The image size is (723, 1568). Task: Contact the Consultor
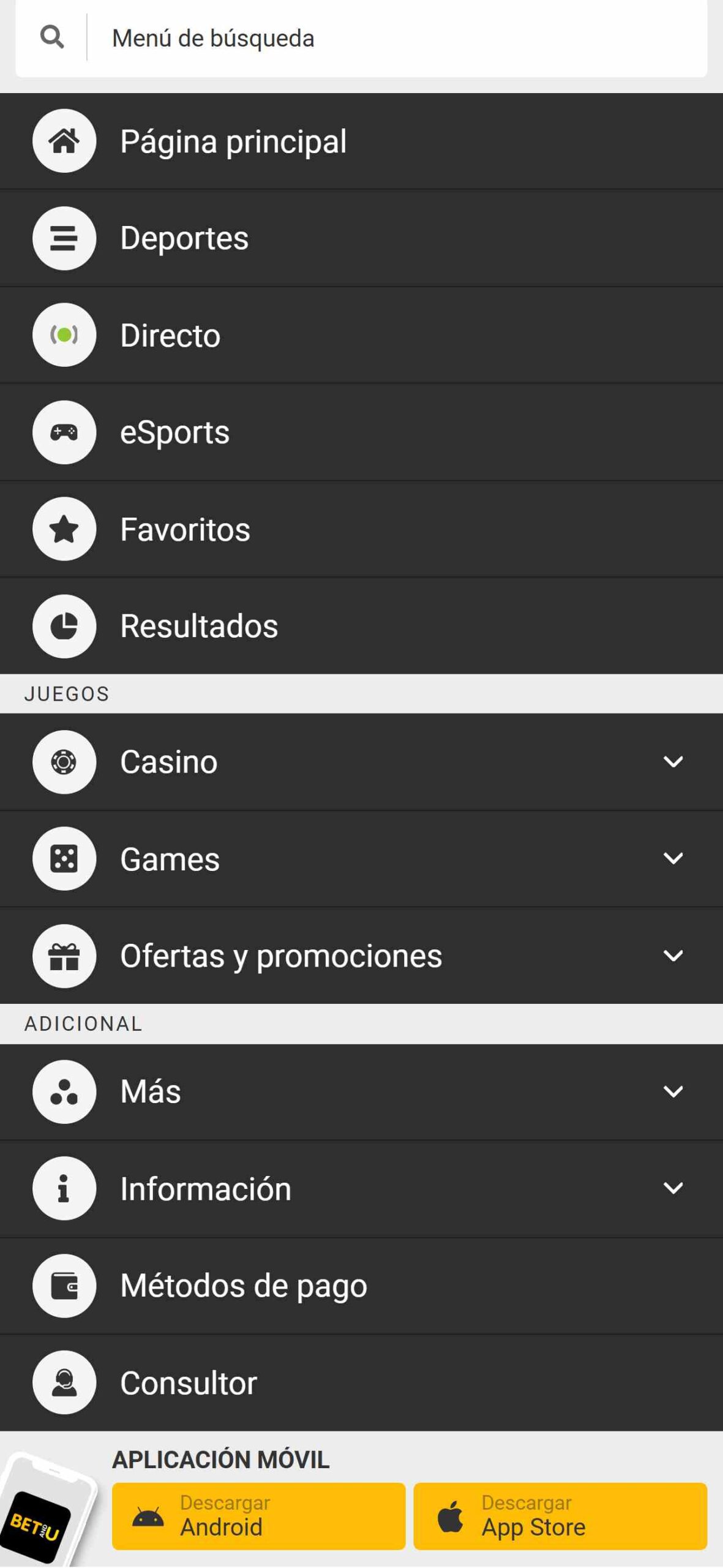(361, 1382)
